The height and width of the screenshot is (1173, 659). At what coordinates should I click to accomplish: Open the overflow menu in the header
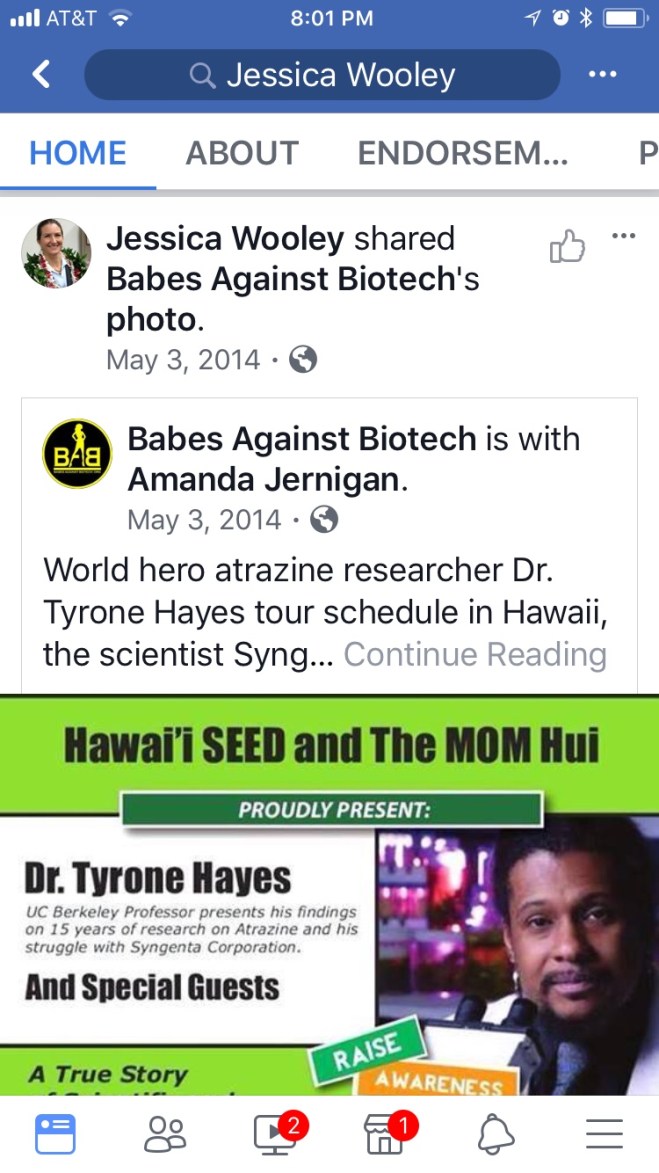pos(603,75)
